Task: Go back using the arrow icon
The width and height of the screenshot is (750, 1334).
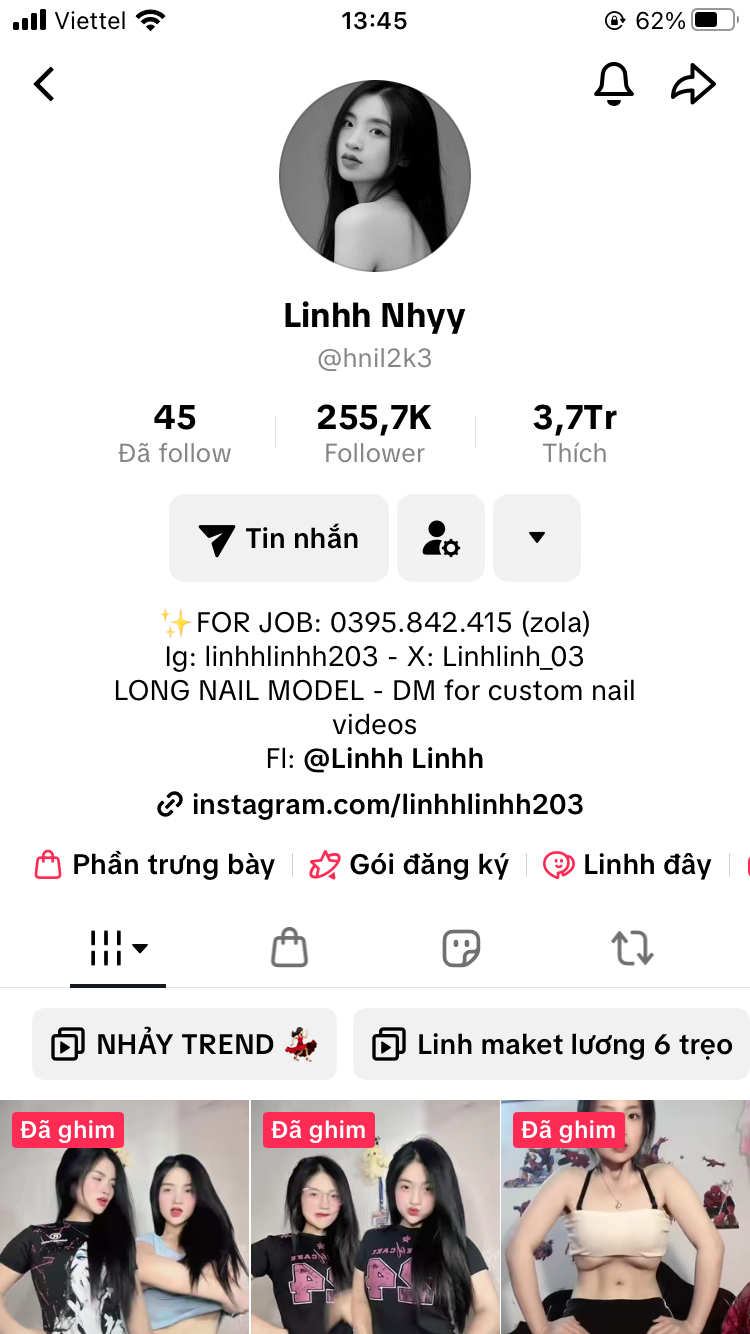Action: point(45,84)
